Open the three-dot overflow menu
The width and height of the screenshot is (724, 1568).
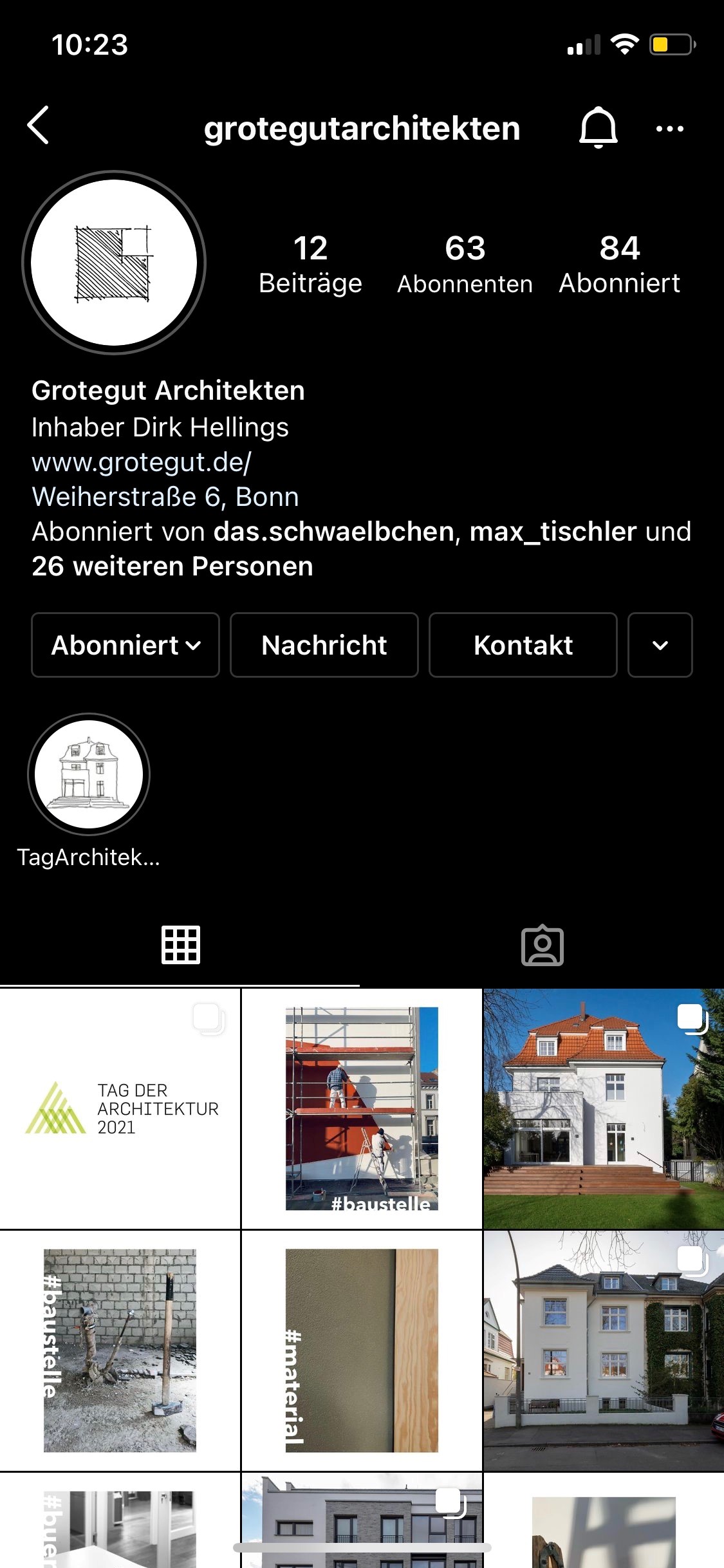click(669, 128)
